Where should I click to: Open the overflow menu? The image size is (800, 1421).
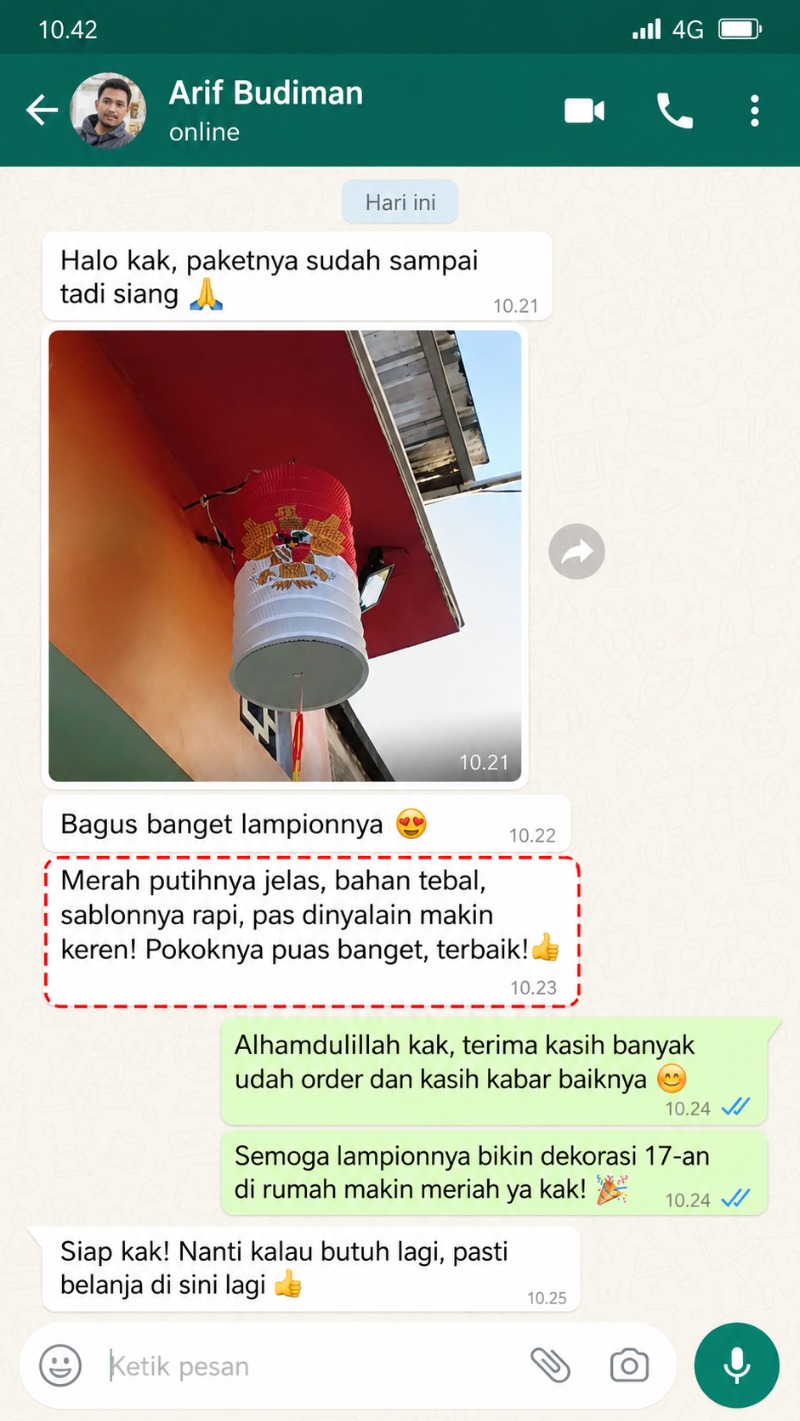tap(754, 110)
